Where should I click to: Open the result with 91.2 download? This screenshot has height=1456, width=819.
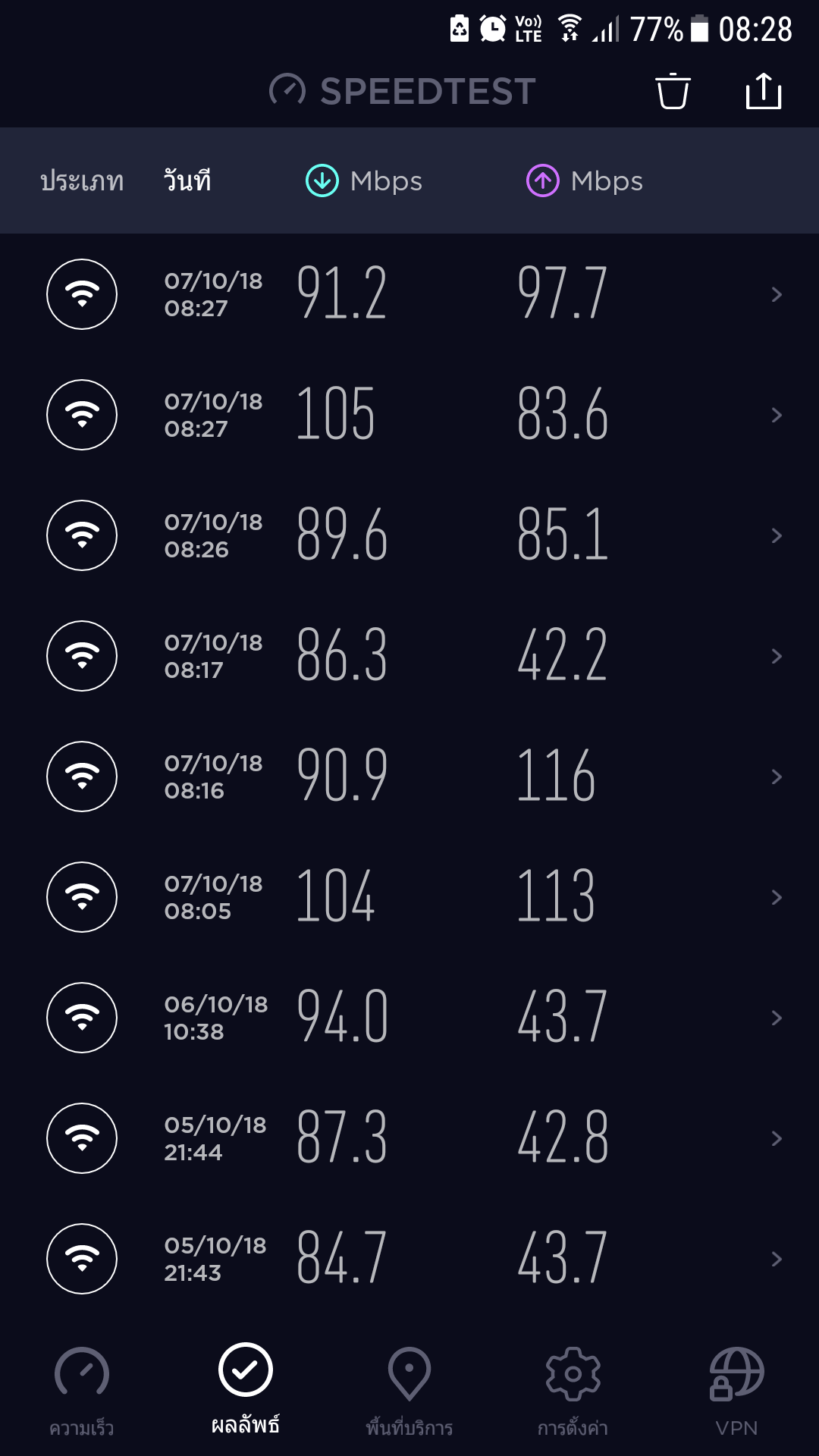[409, 294]
